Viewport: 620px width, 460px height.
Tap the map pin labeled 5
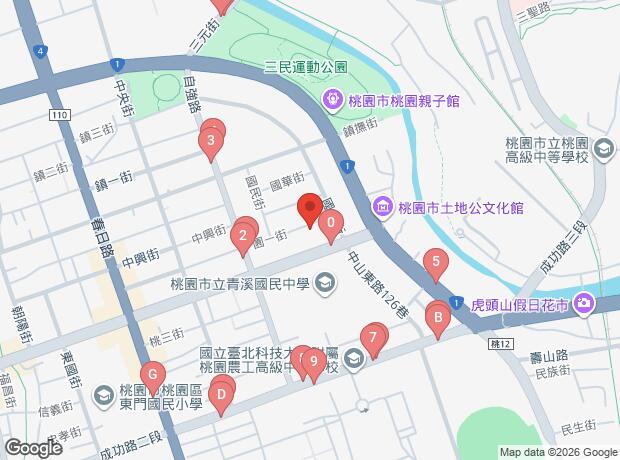pyautogui.click(x=435, y=264)
